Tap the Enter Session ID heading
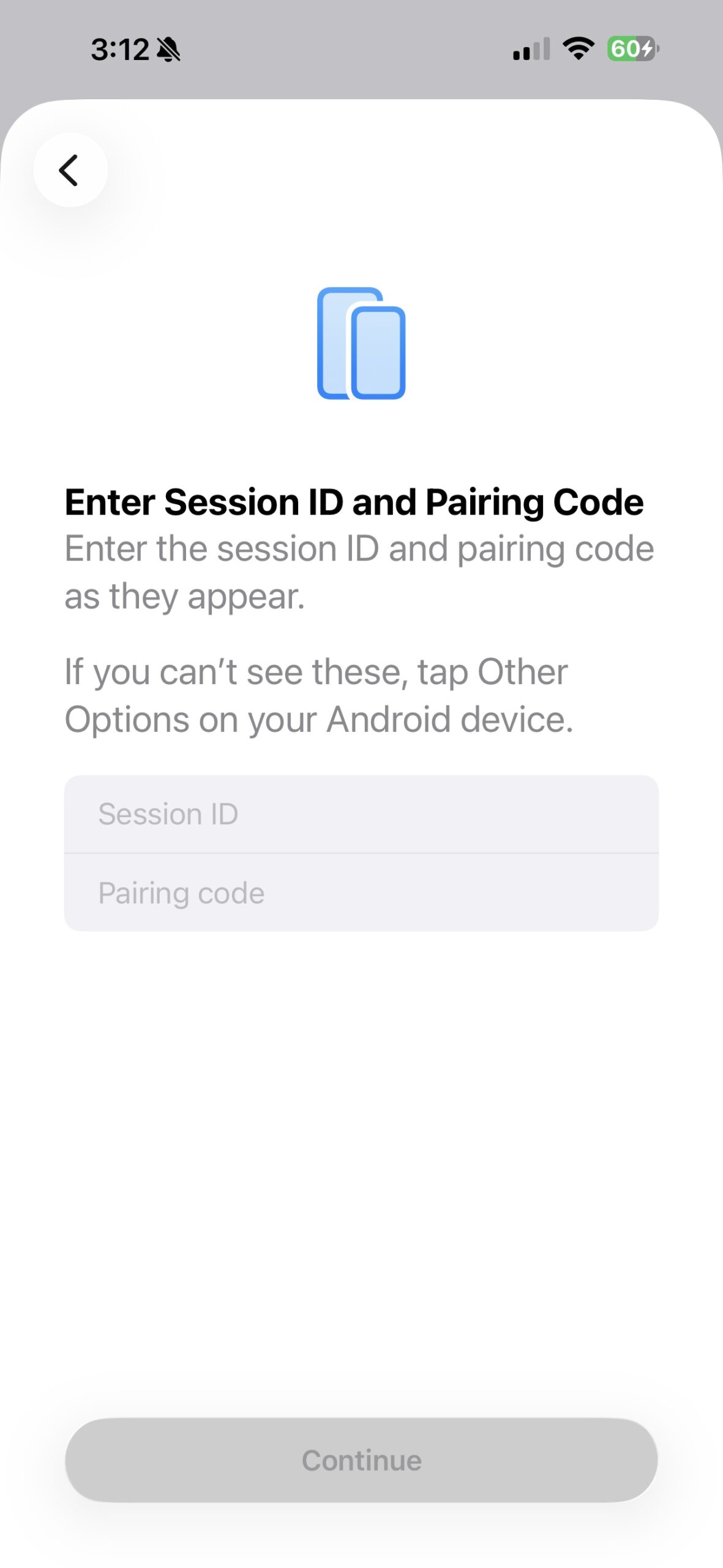This screenshot has width=723, height=1568. (x=354, y=502)
